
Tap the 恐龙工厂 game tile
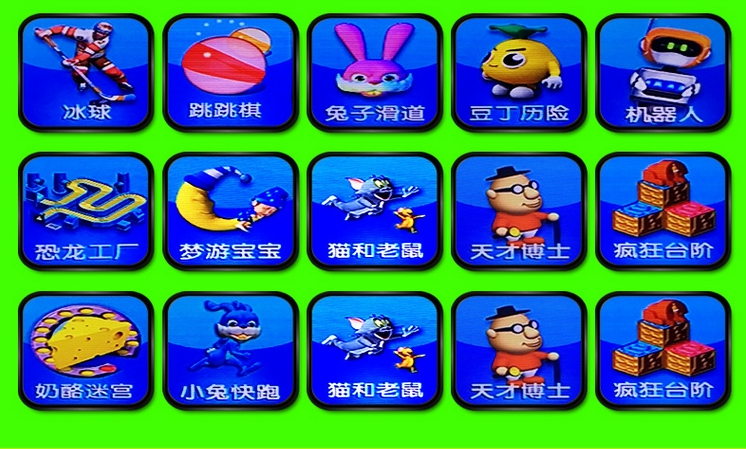(x=85, y=211)
